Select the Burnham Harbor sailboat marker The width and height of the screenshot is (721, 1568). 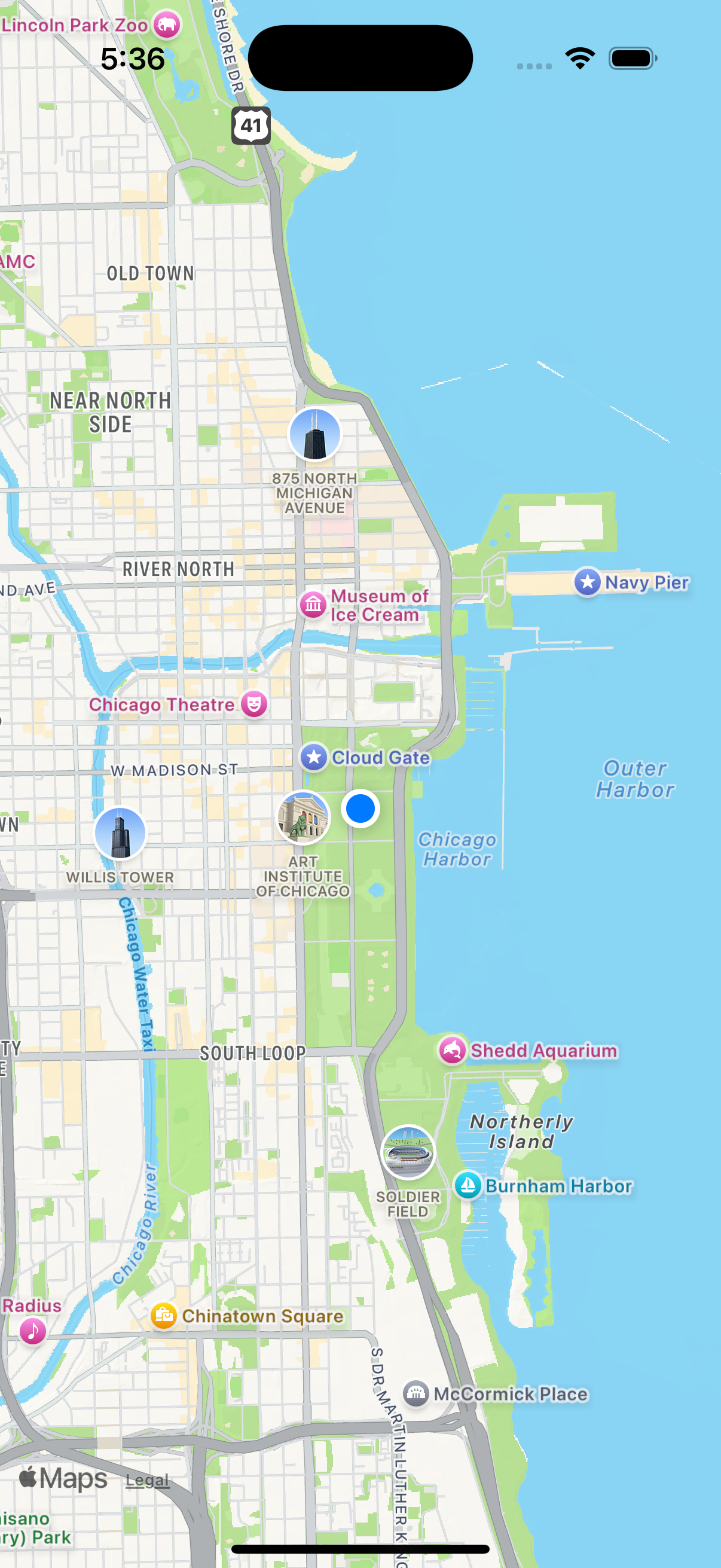click(x=469, y=1186)
